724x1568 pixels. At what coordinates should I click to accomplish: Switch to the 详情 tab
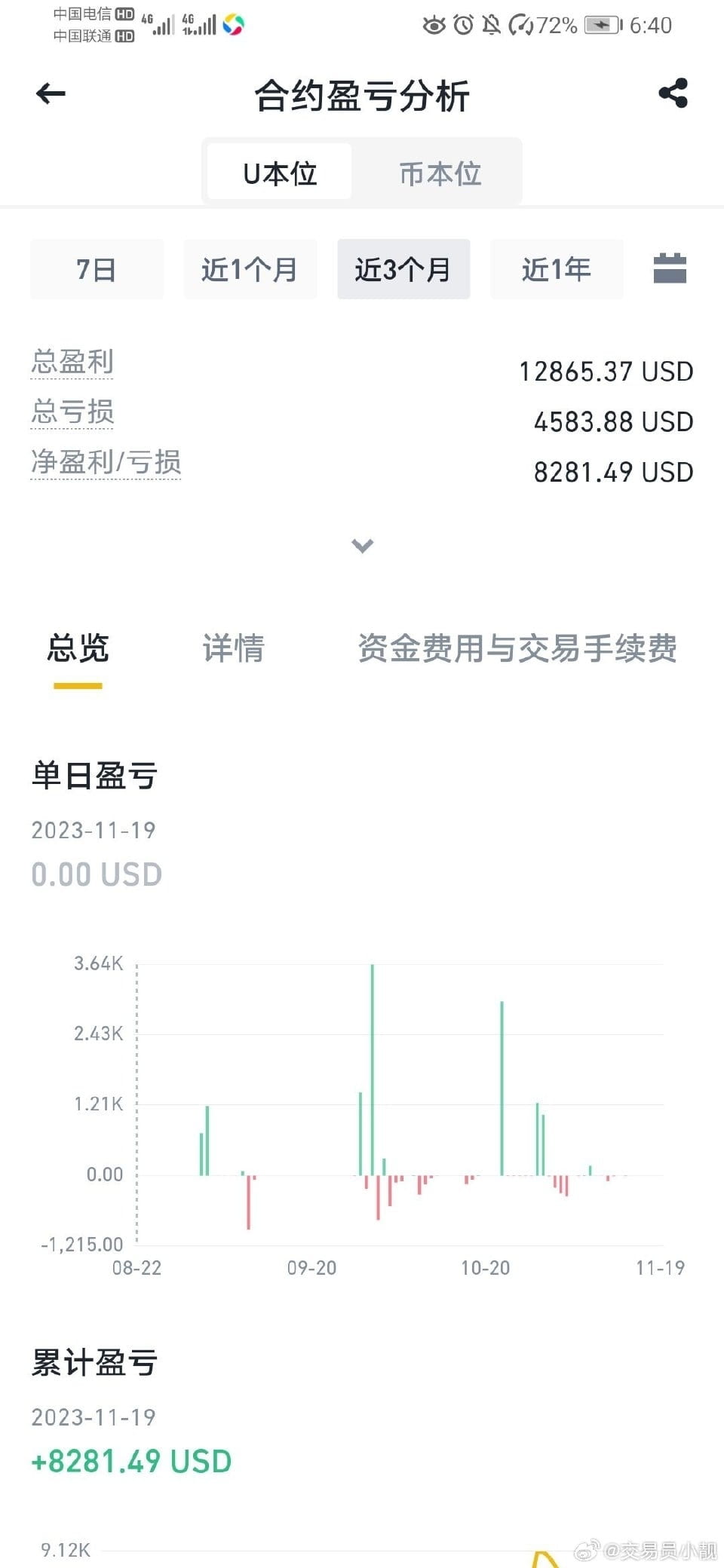tap(233, 648)
